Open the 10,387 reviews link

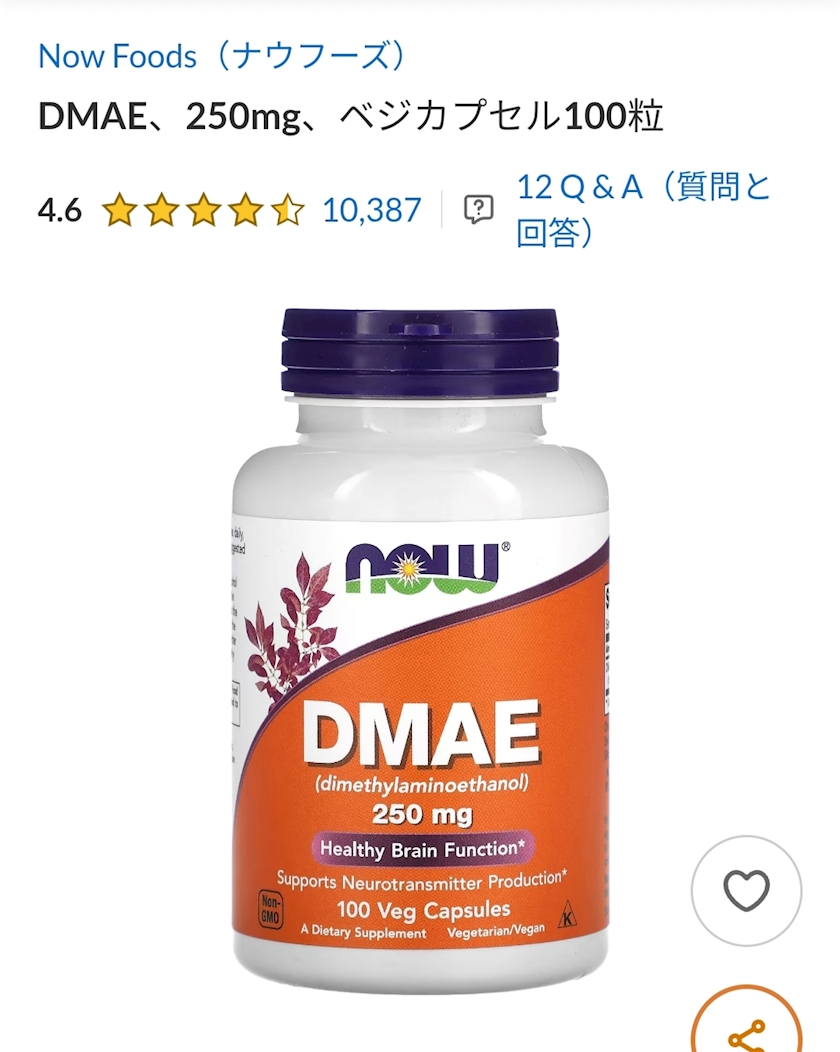[372, 210]
